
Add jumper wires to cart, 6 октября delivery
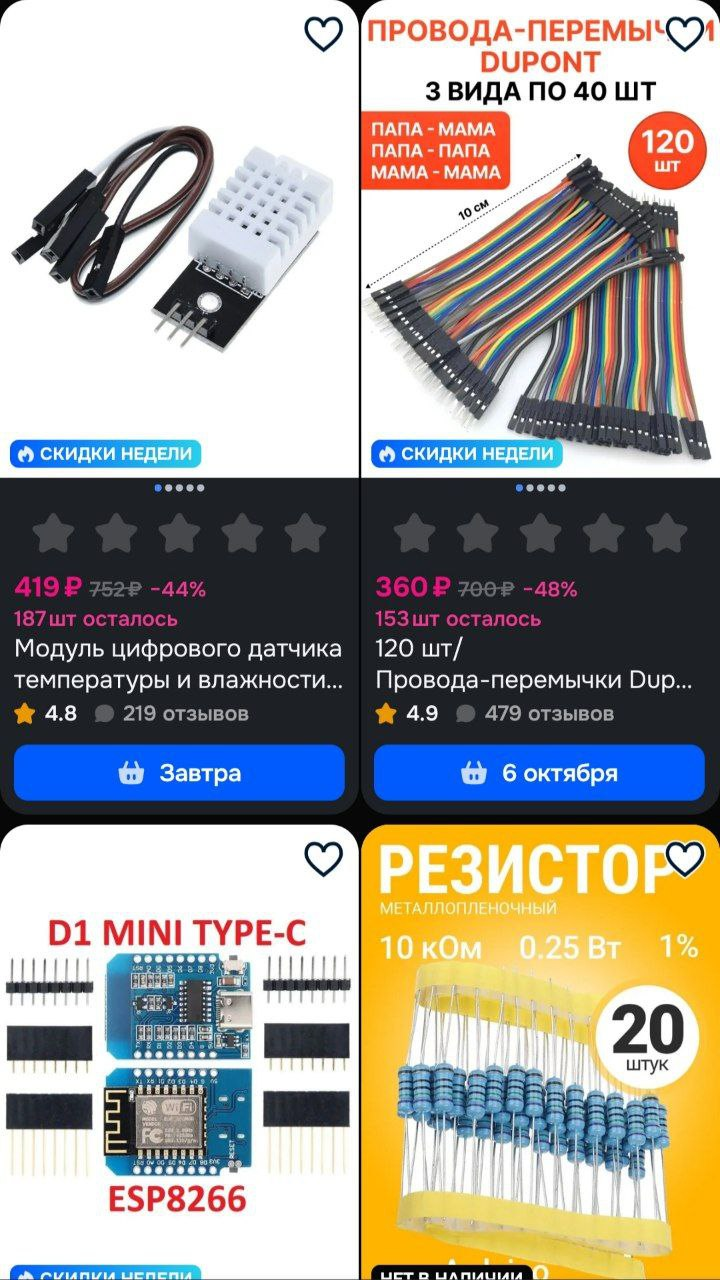click(539, 773)
